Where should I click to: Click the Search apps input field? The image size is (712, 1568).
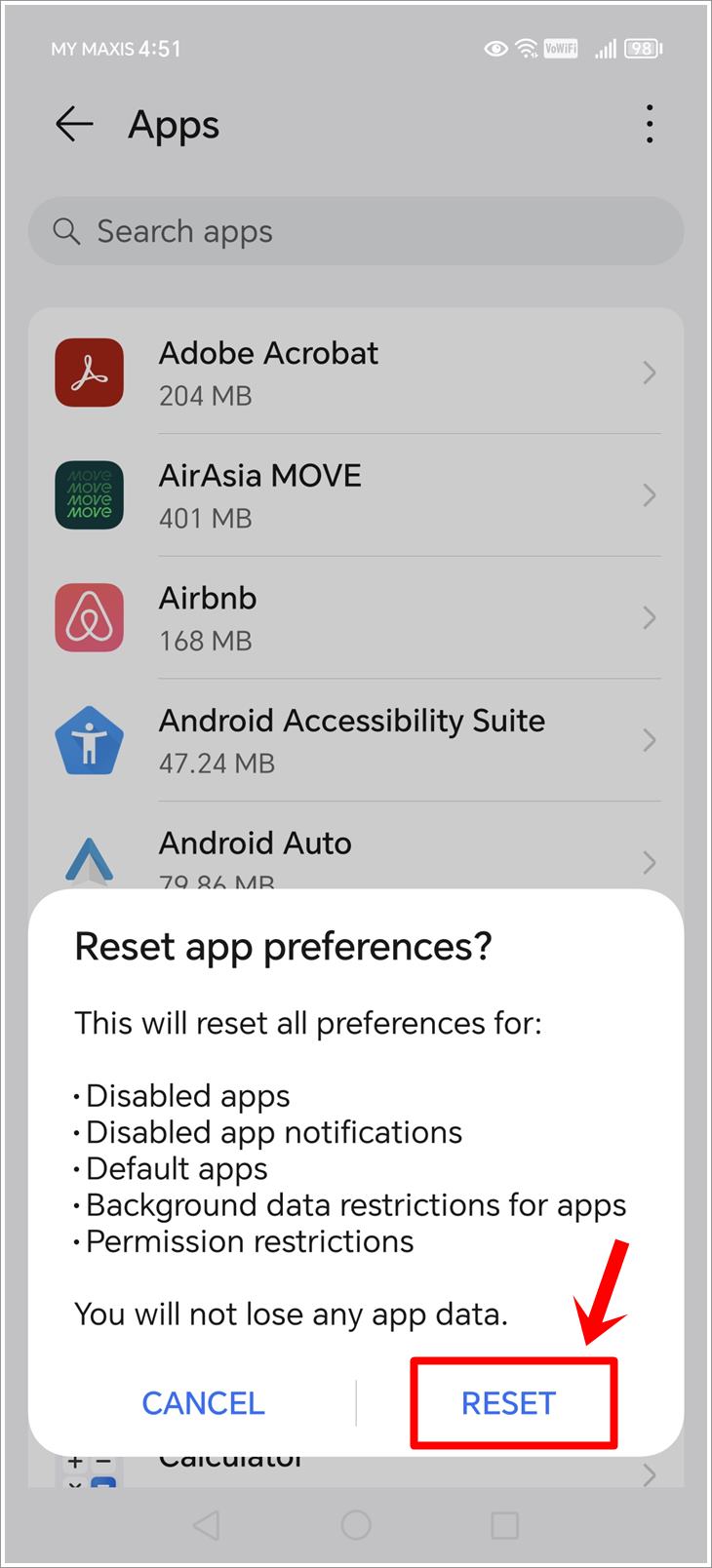coord(356,231)
